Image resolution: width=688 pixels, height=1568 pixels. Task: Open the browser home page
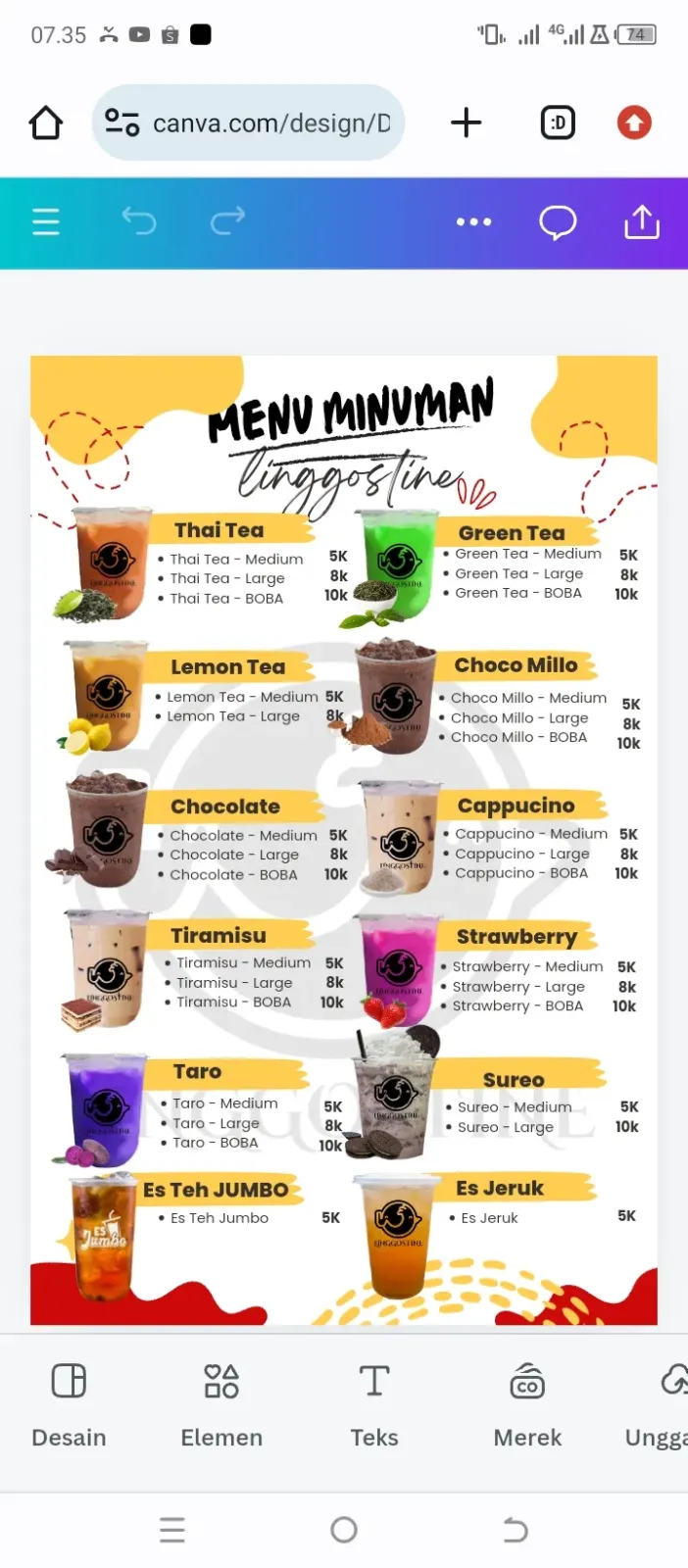46,122
